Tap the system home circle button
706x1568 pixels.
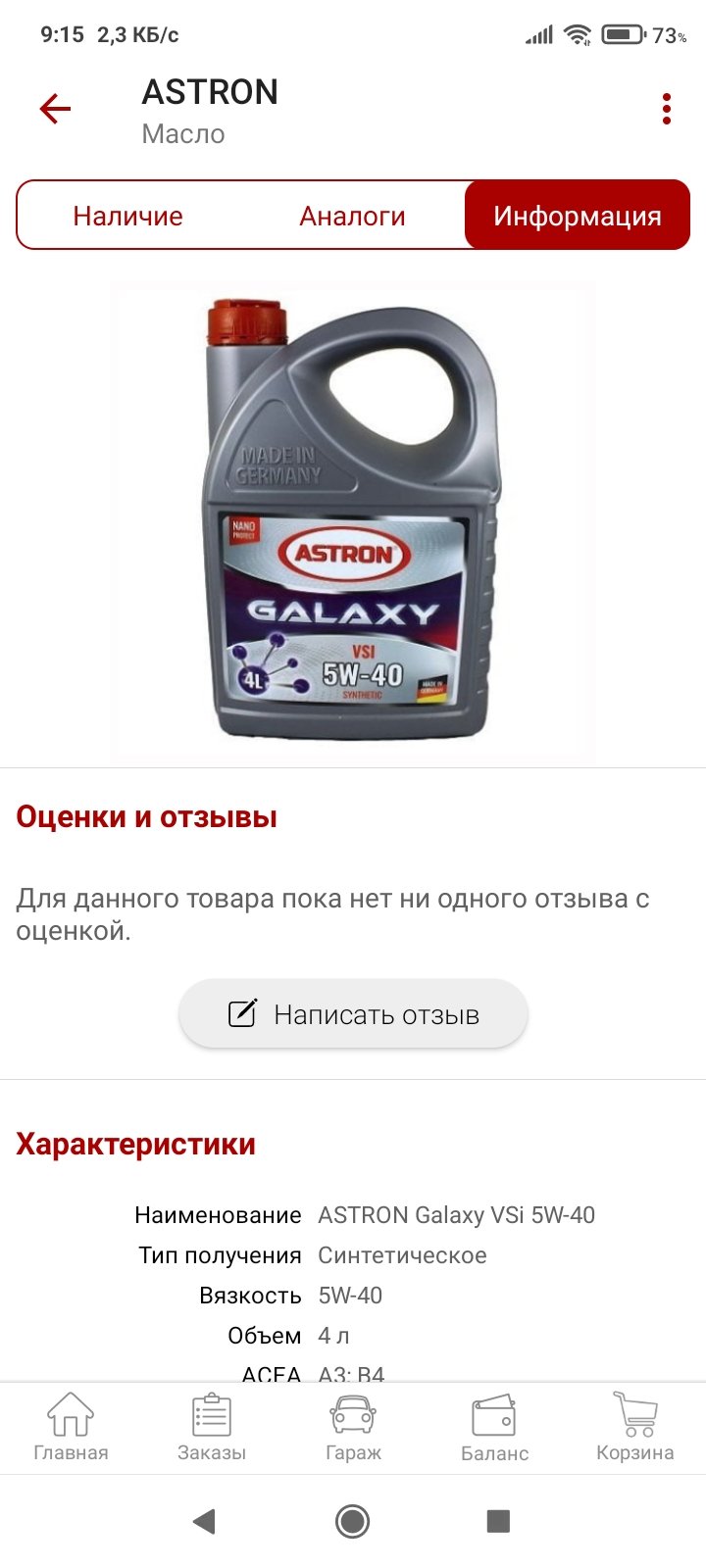click(x=353, y=1521)
